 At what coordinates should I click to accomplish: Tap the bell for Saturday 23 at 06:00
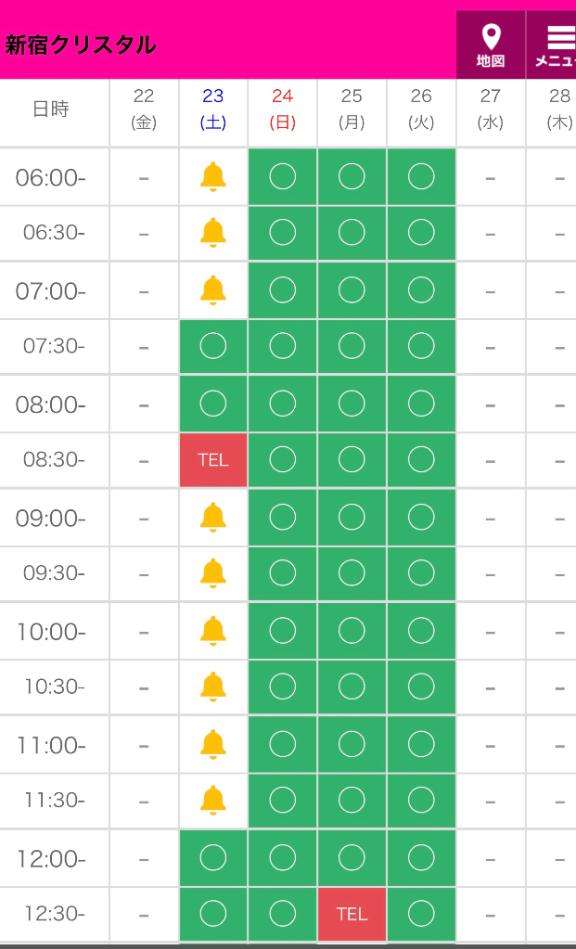point(213,177)
